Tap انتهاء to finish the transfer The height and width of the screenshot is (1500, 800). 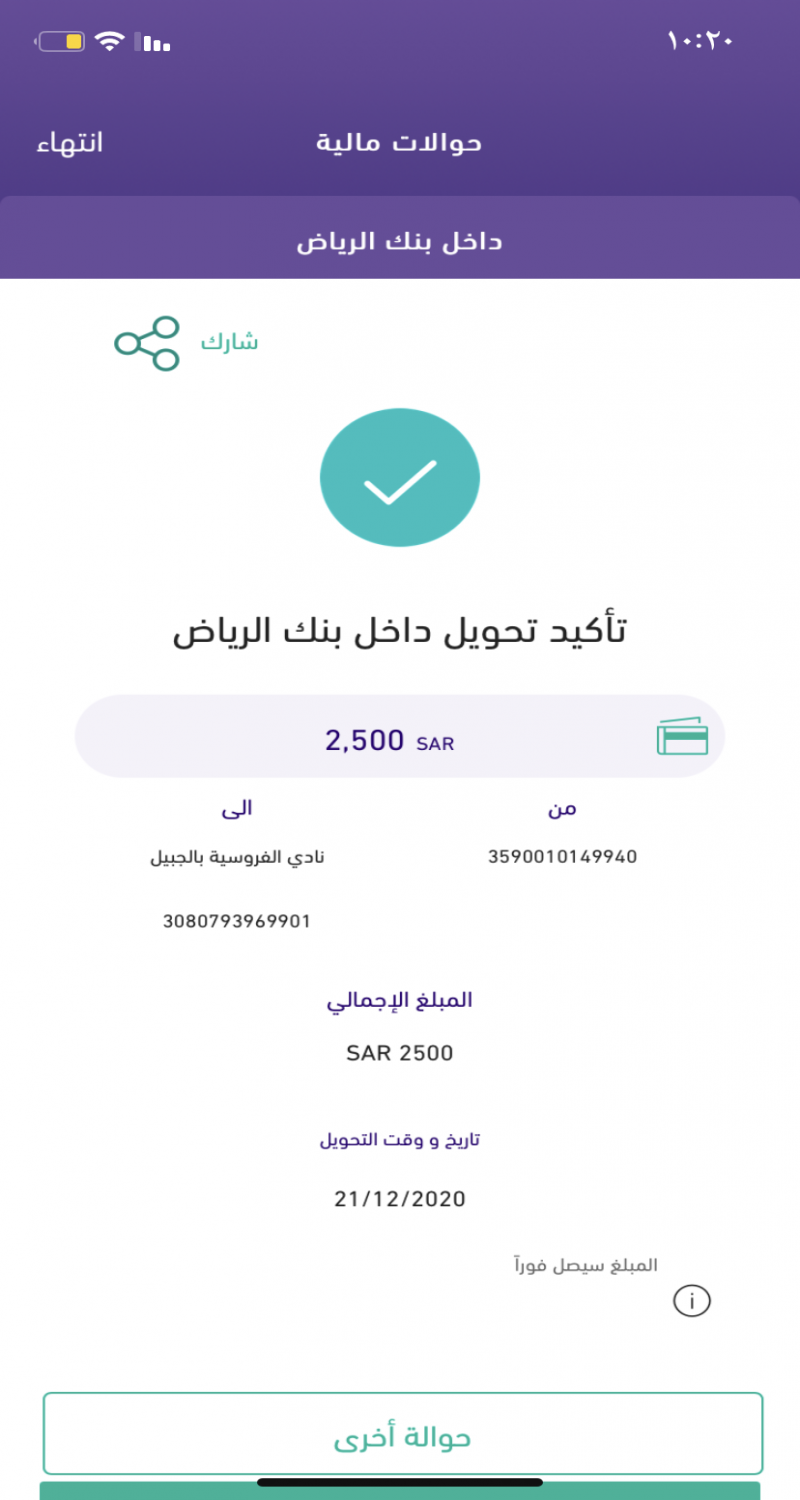coord(70,142)
